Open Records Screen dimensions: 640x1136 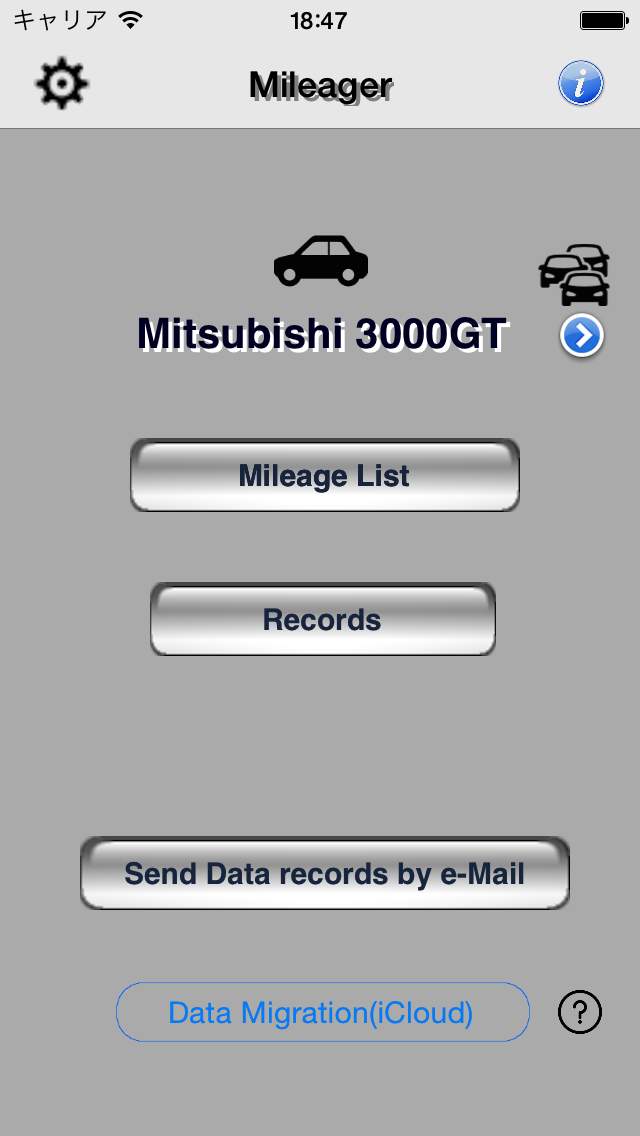coord(322,620)
